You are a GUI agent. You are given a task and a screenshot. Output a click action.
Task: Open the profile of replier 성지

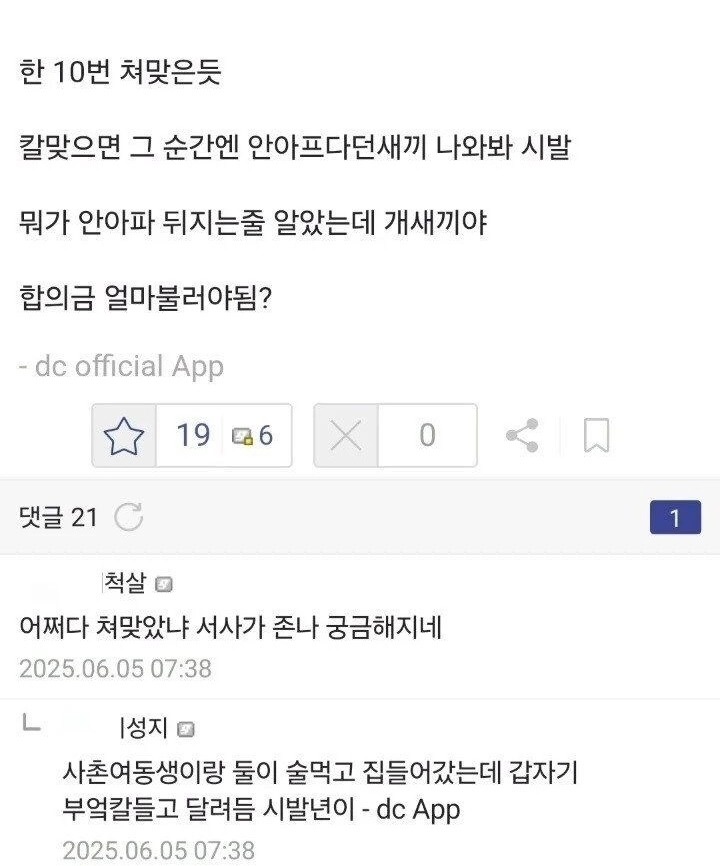point(145,729)
